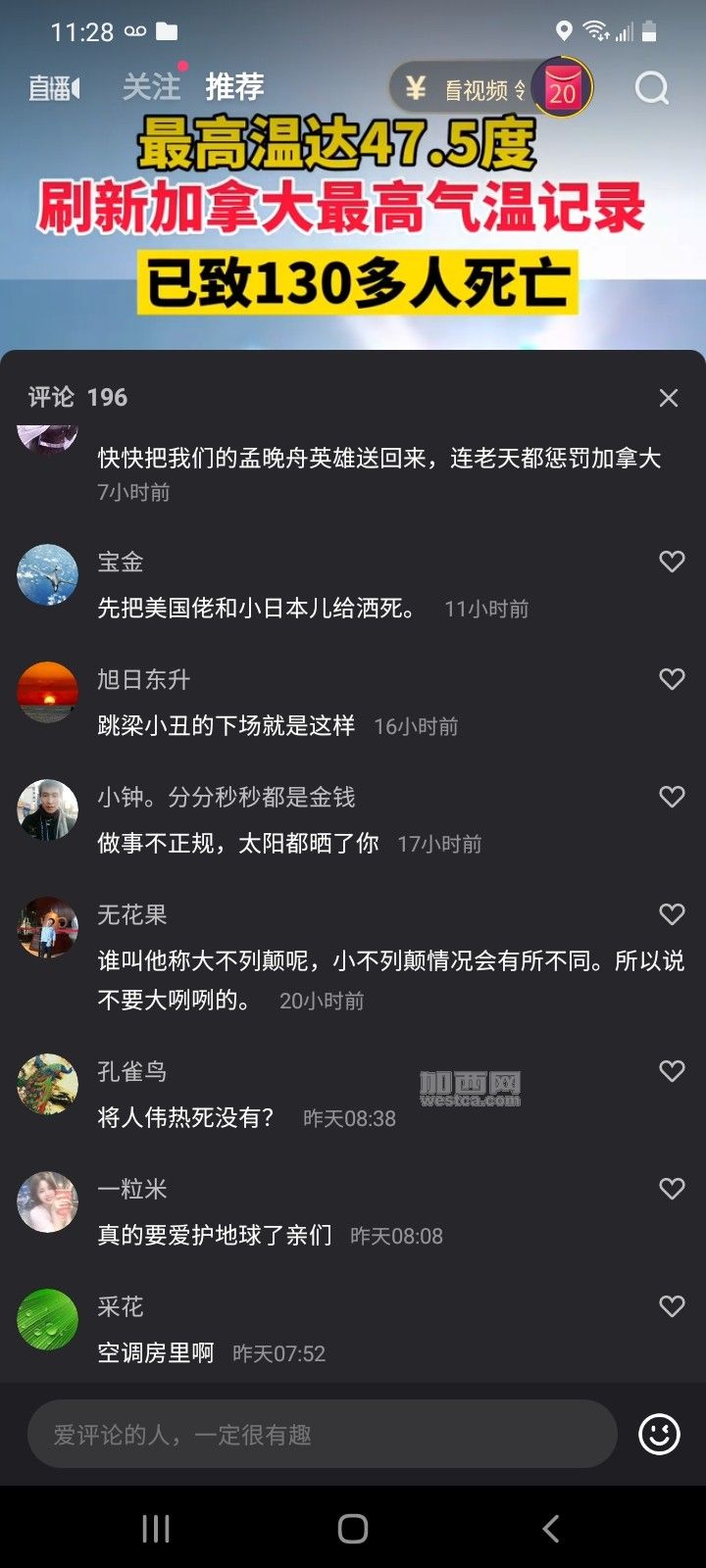The image size is (706, 1568).
Task: Open 一粒米's profile avatar
Action: (x=47, y=1201)
